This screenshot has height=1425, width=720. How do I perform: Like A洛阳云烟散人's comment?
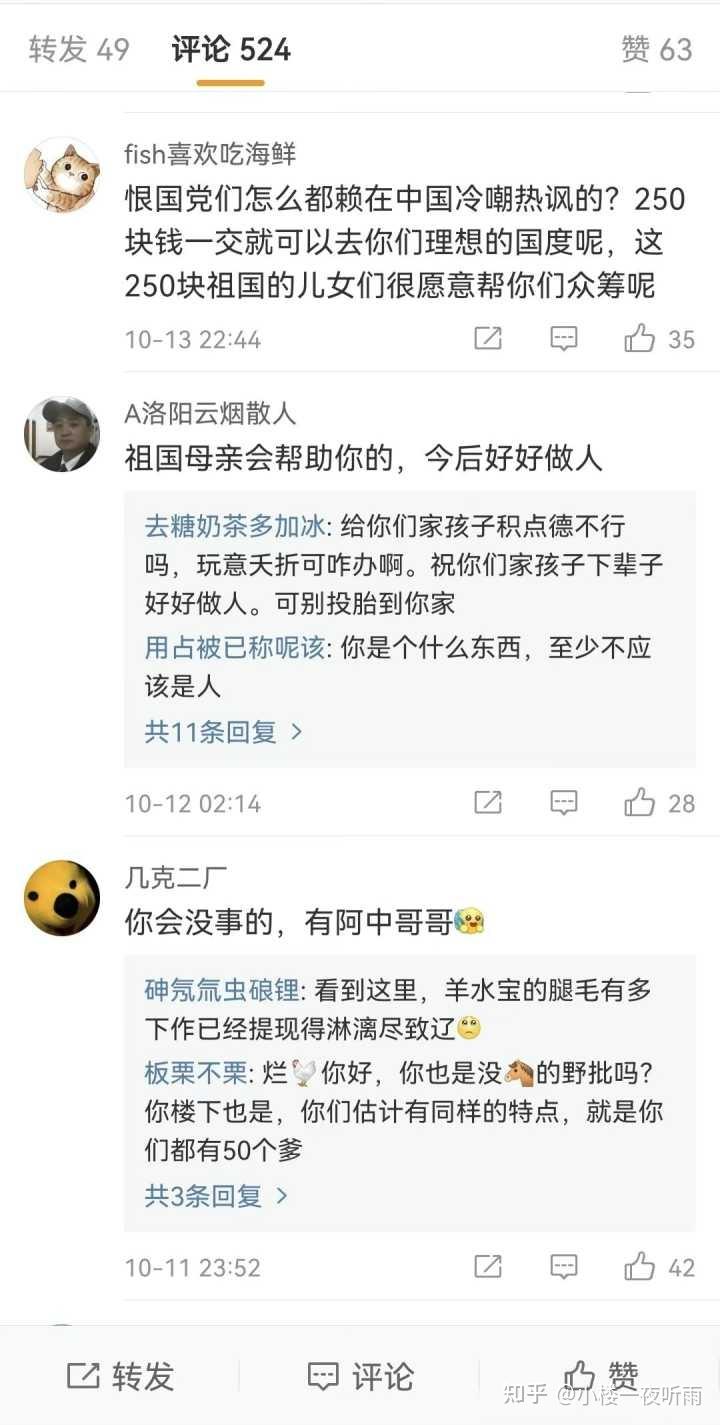click(659, 803)
